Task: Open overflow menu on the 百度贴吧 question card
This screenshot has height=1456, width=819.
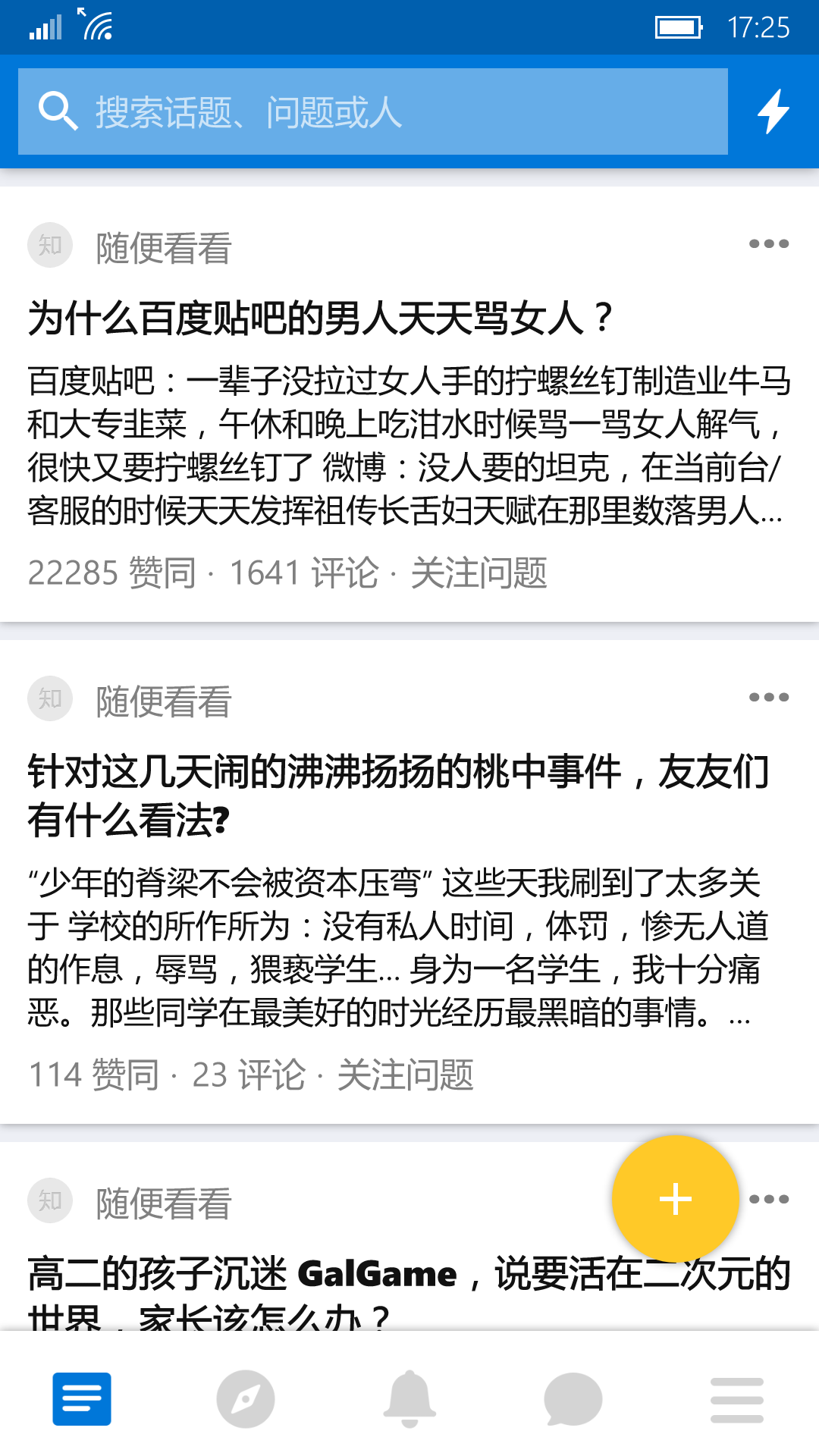Action: (x=768, y=244)
